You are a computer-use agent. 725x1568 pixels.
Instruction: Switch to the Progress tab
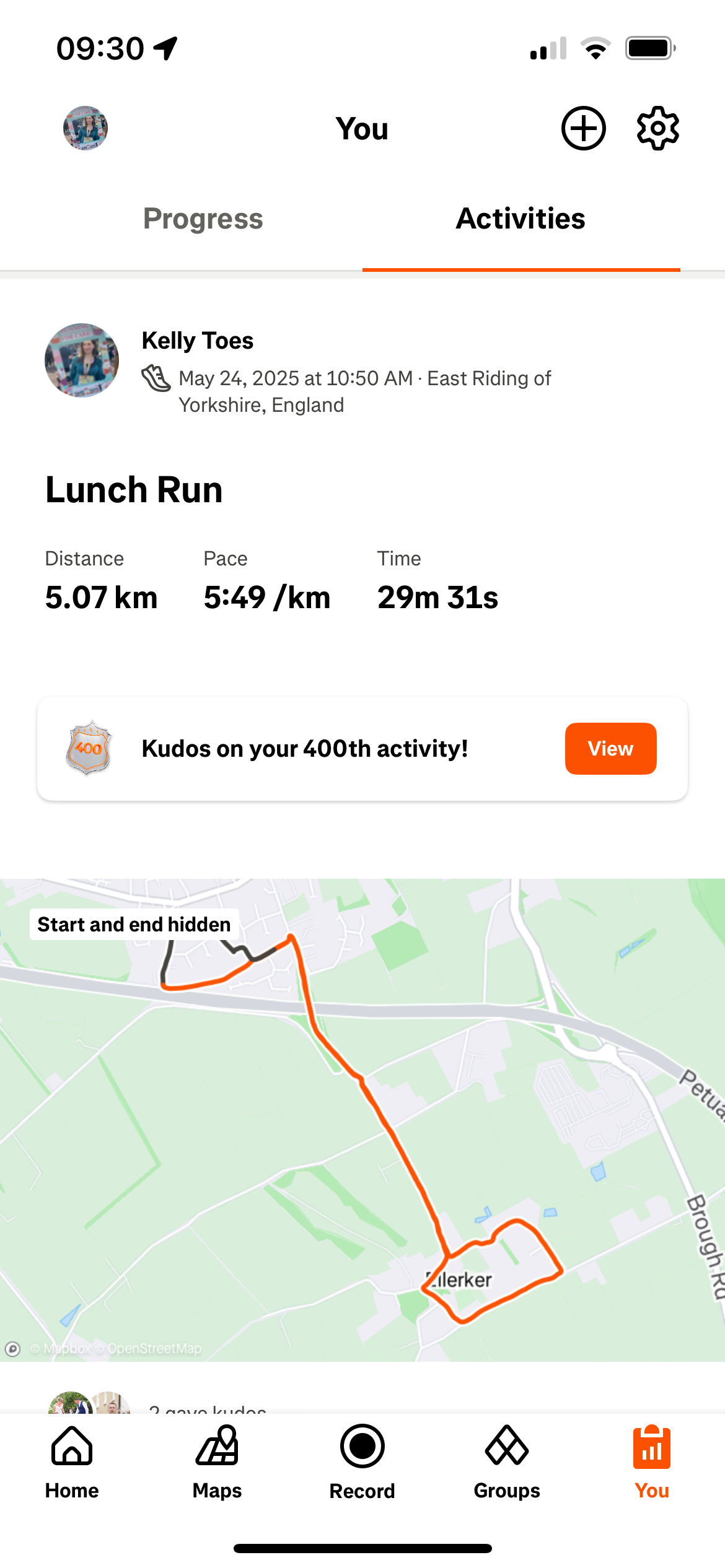click(203, 219)
